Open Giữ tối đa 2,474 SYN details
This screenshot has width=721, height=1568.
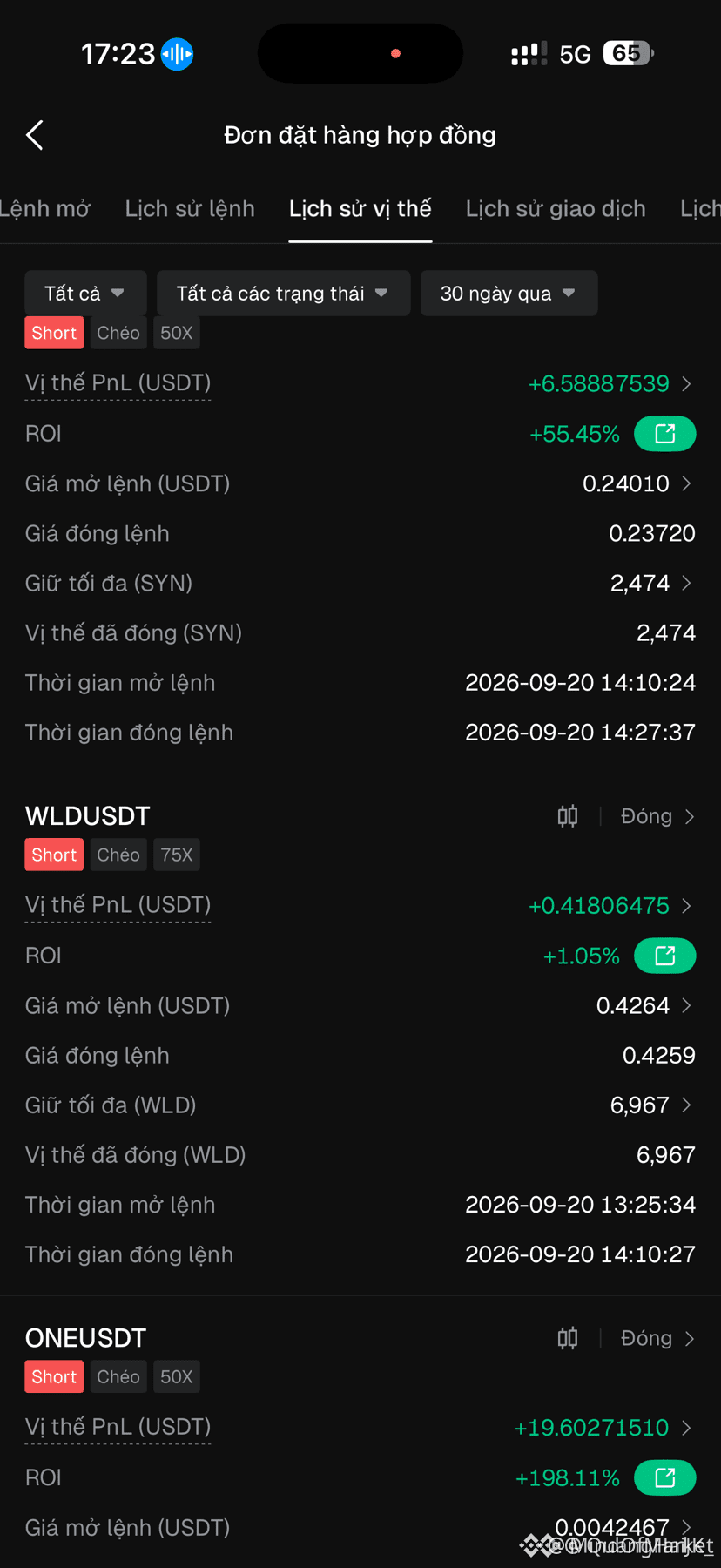651,583
